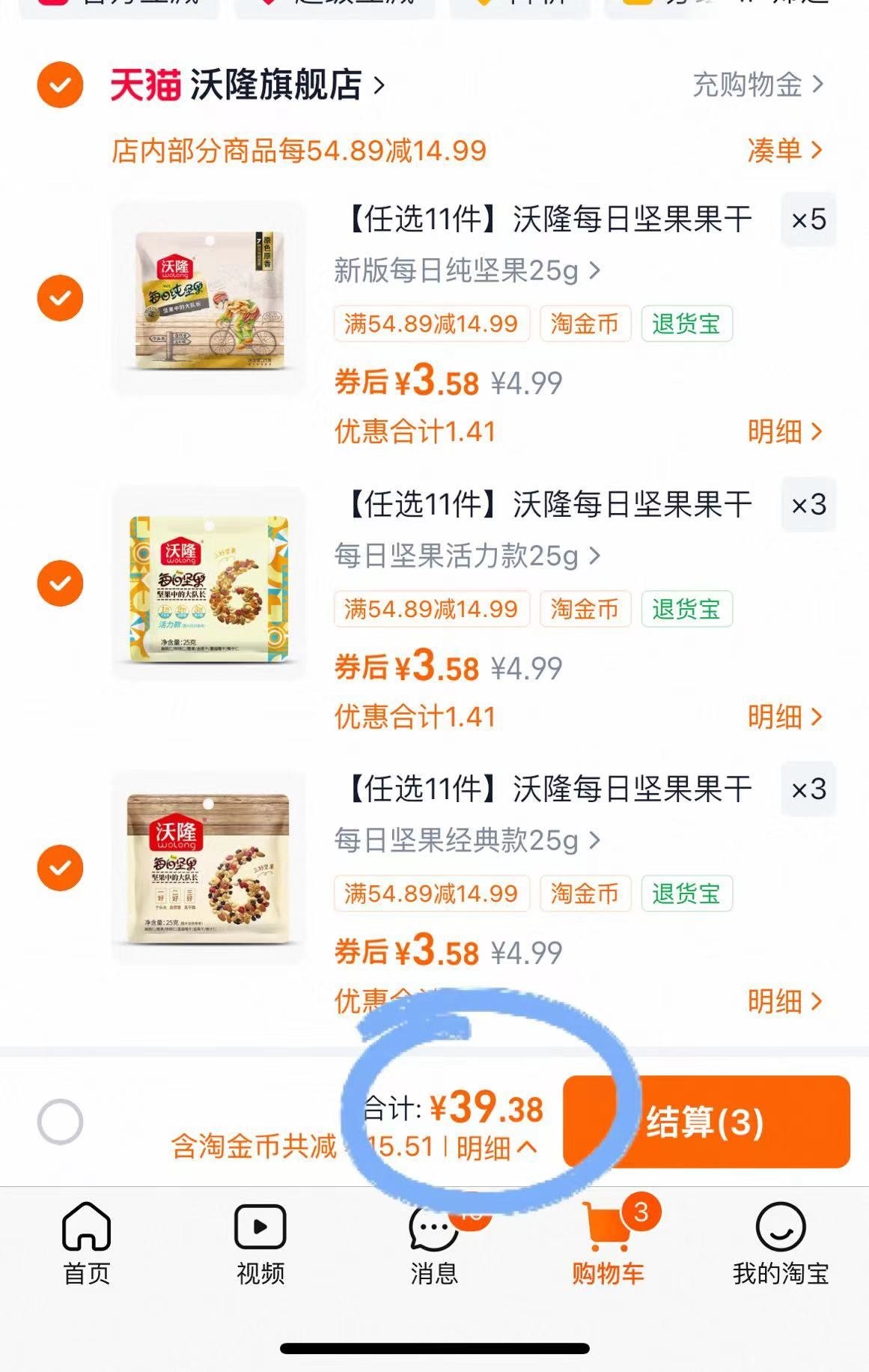Tap 凑单 to add more items
This screenshot has width=869, height=1372.
(784, 151)
